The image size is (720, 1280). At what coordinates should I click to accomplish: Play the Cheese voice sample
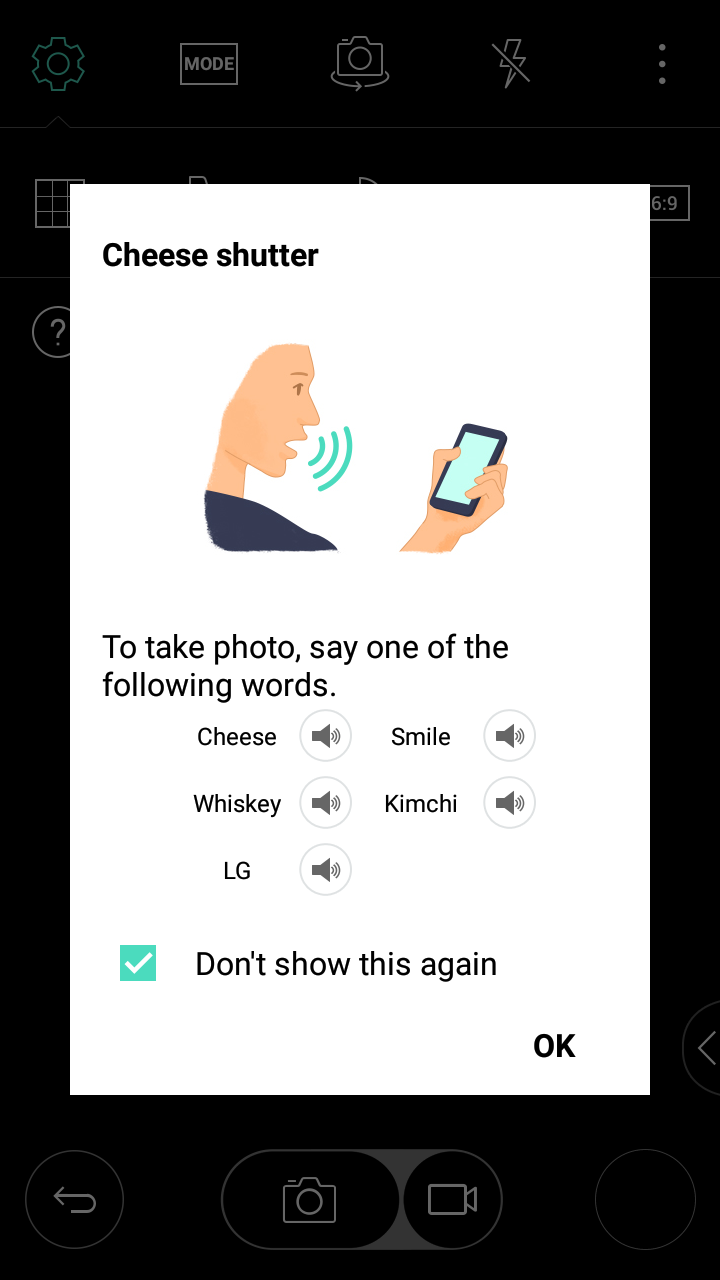326,737
